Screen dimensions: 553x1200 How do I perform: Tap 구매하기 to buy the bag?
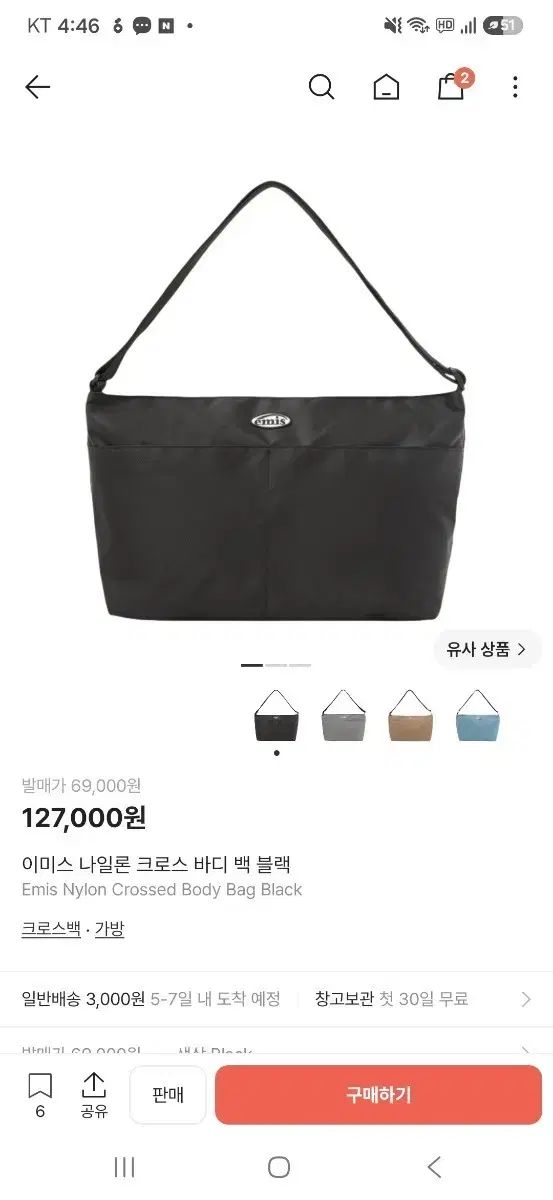379,1095
